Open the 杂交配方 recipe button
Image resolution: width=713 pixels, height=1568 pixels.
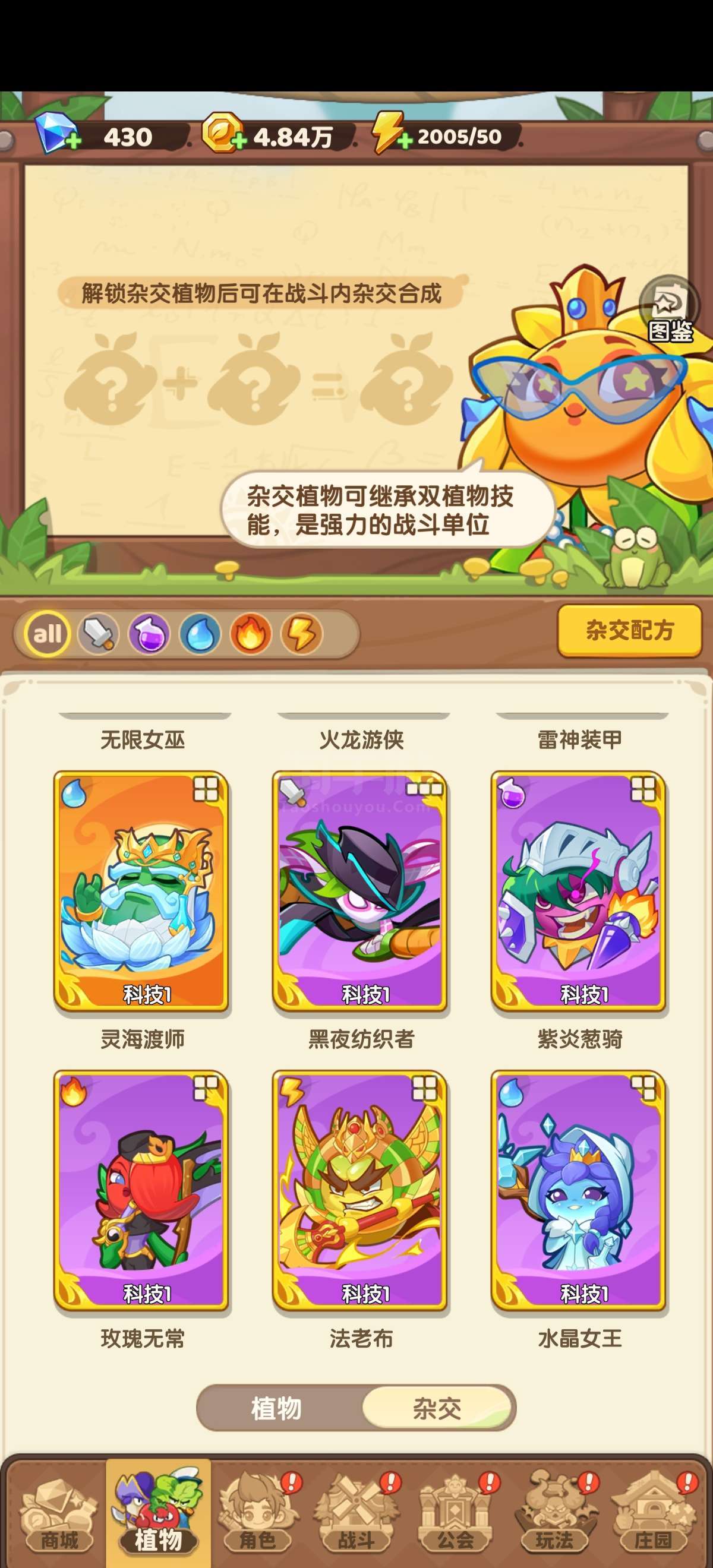click(630, 630)
